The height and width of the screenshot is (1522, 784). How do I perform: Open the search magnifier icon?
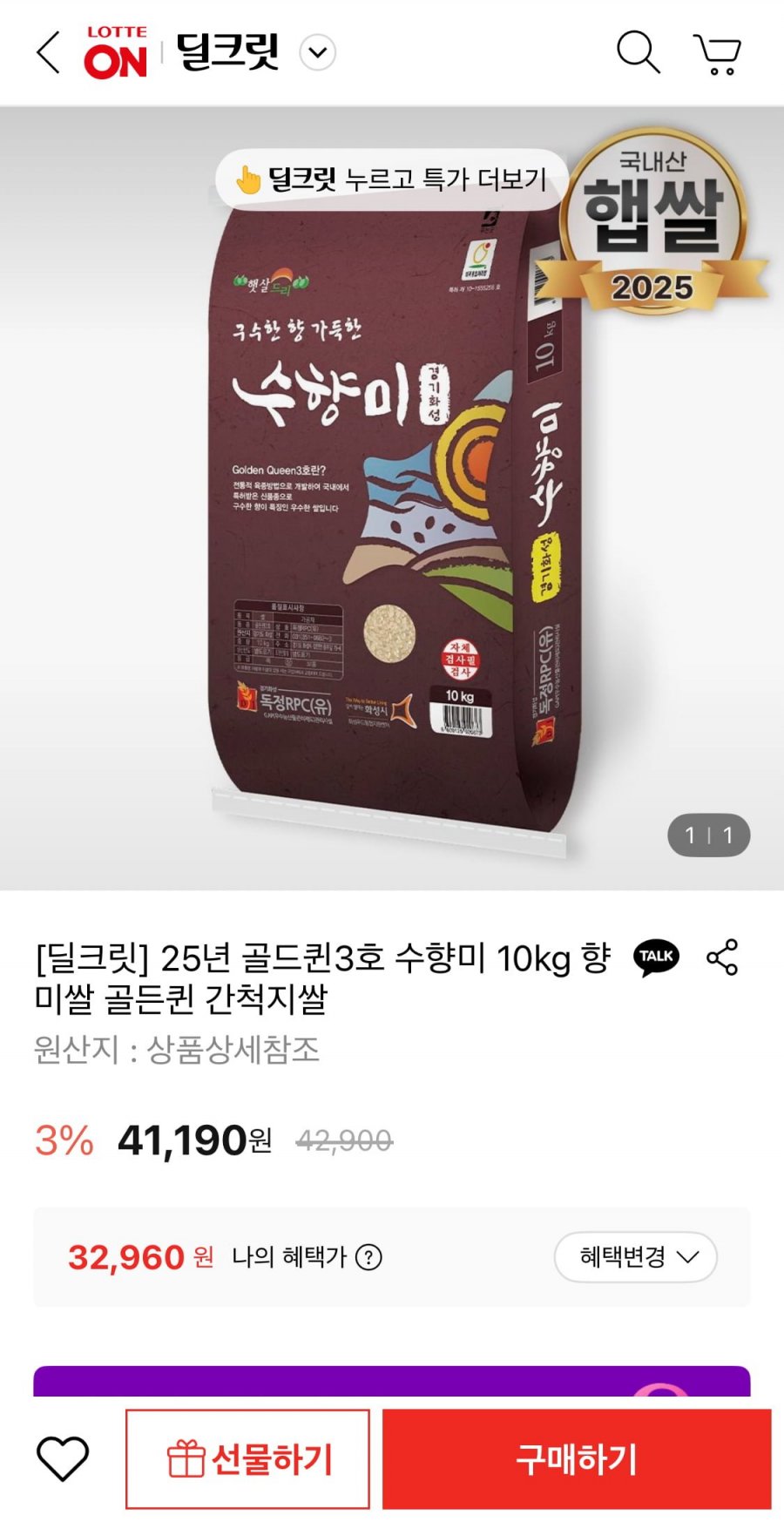638,52
